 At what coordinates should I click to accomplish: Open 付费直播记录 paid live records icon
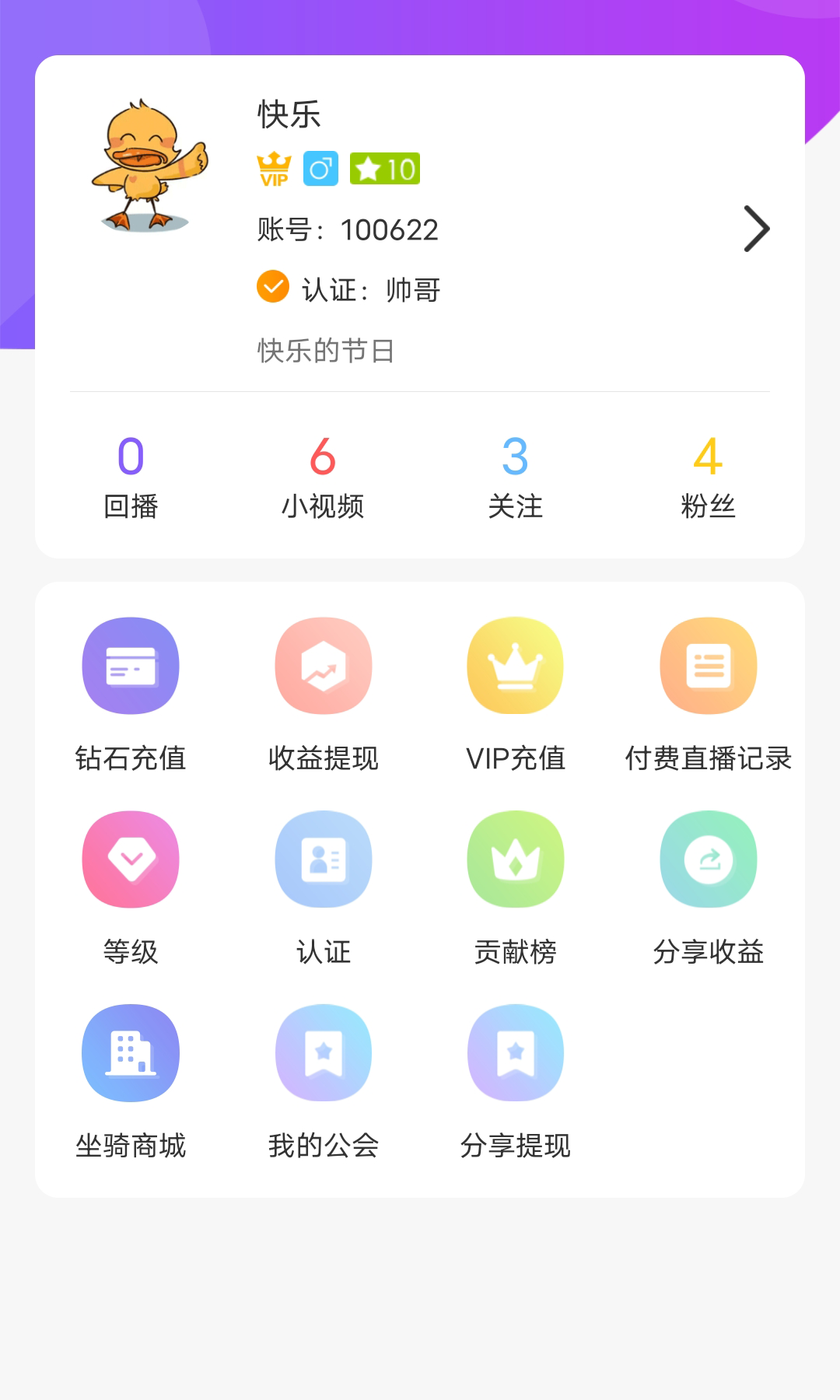click(709, 666)
